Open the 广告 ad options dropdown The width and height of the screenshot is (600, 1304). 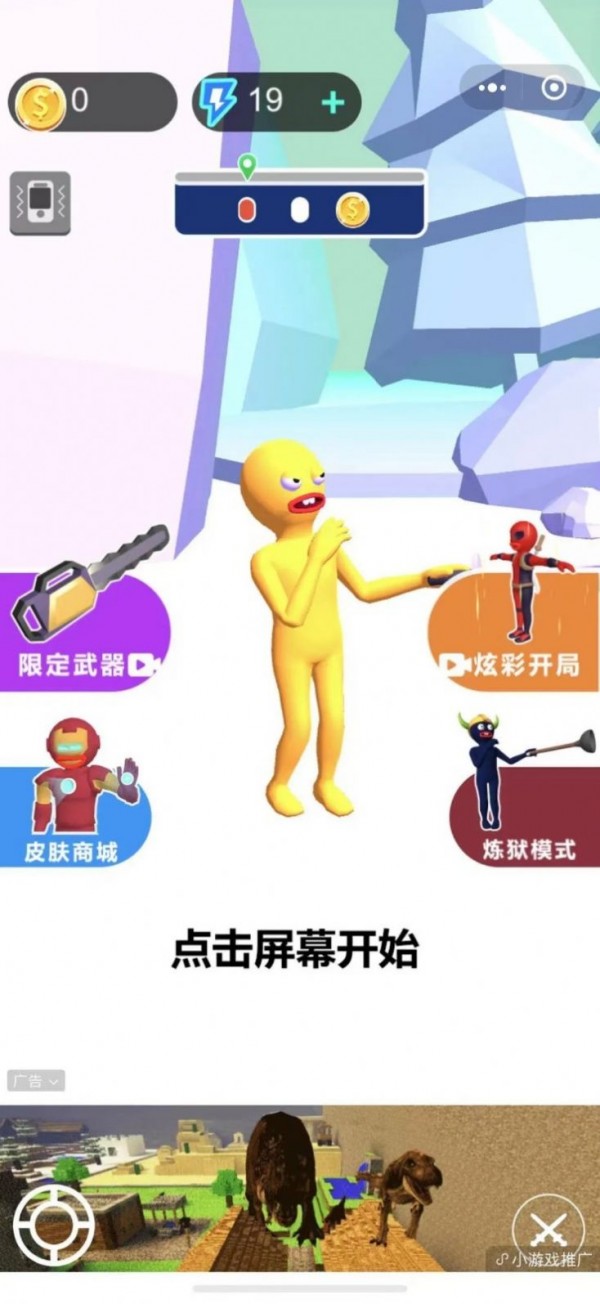coord(37,1080)
